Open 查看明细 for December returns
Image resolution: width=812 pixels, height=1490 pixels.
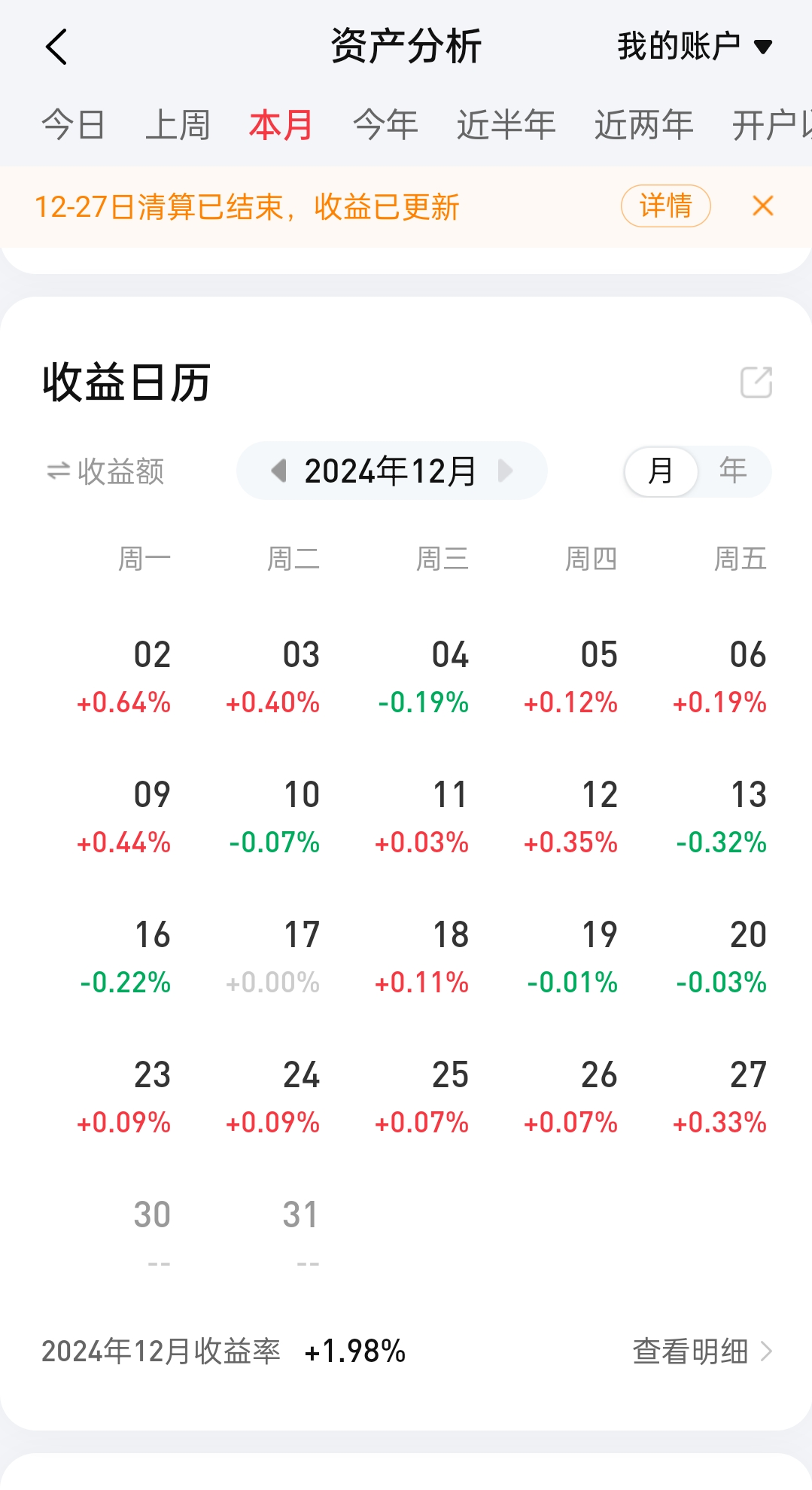(701, 1351)
